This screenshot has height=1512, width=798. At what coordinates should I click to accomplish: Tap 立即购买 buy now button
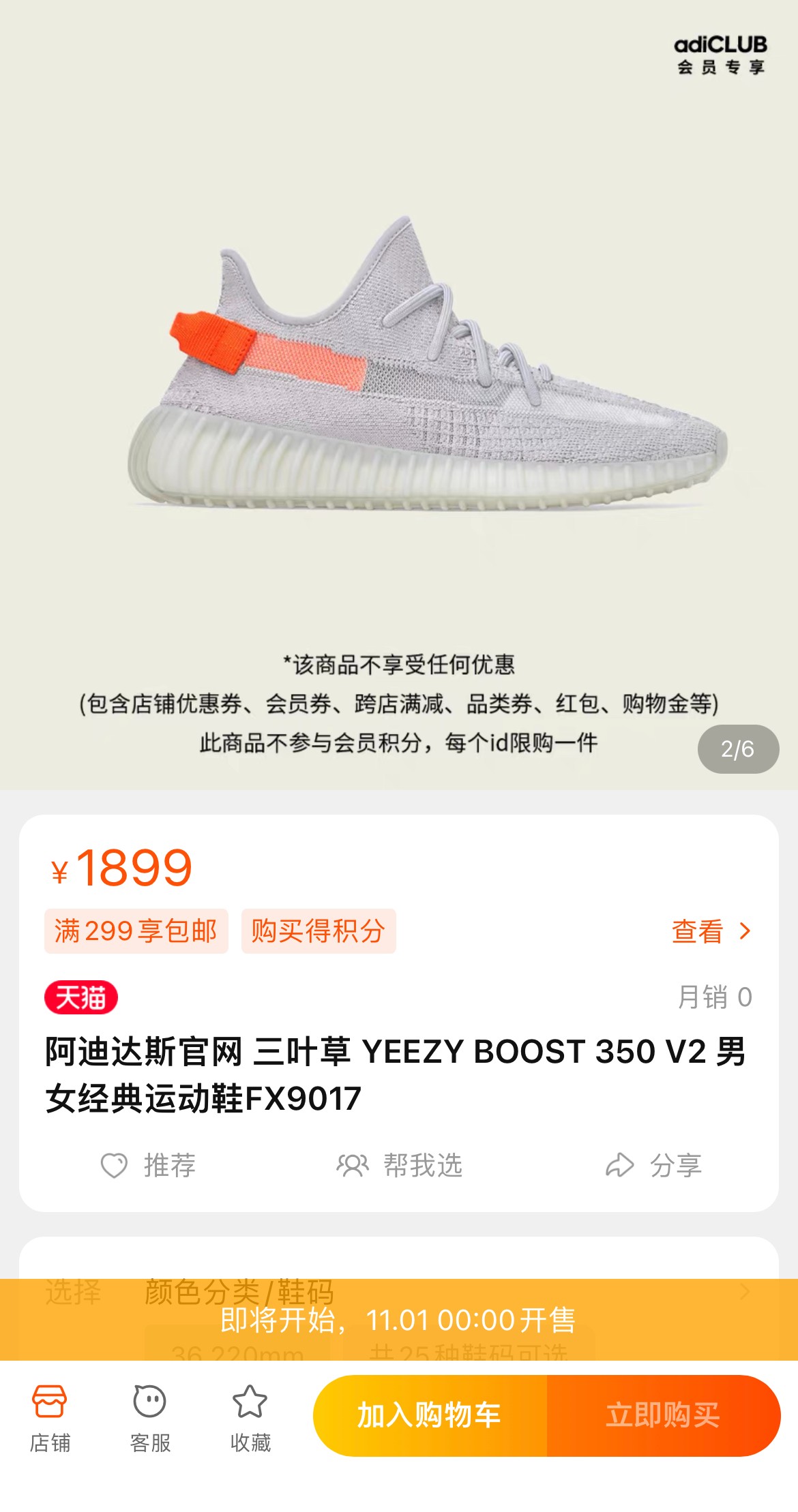pyautogui.click(x=663, y=1415)
